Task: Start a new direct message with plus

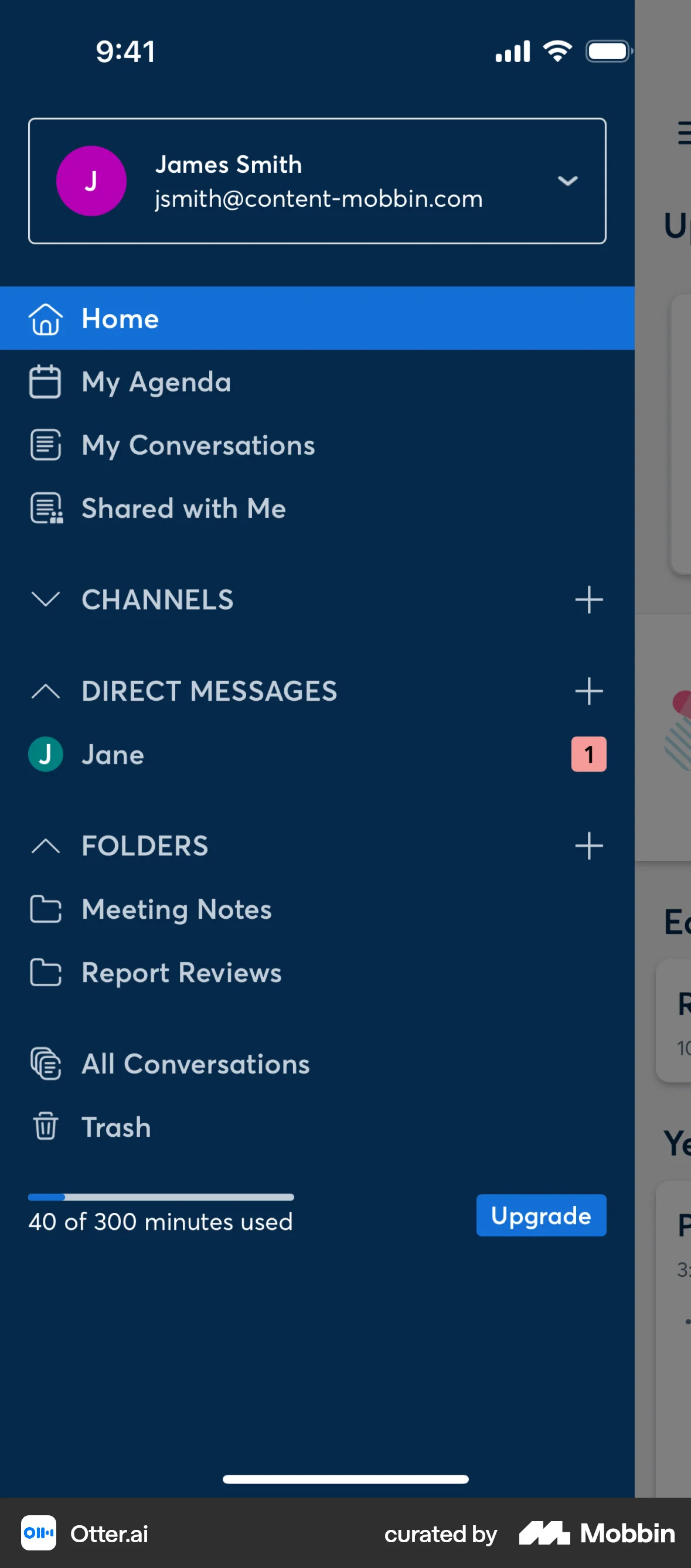Action: (x=588, y=691)
